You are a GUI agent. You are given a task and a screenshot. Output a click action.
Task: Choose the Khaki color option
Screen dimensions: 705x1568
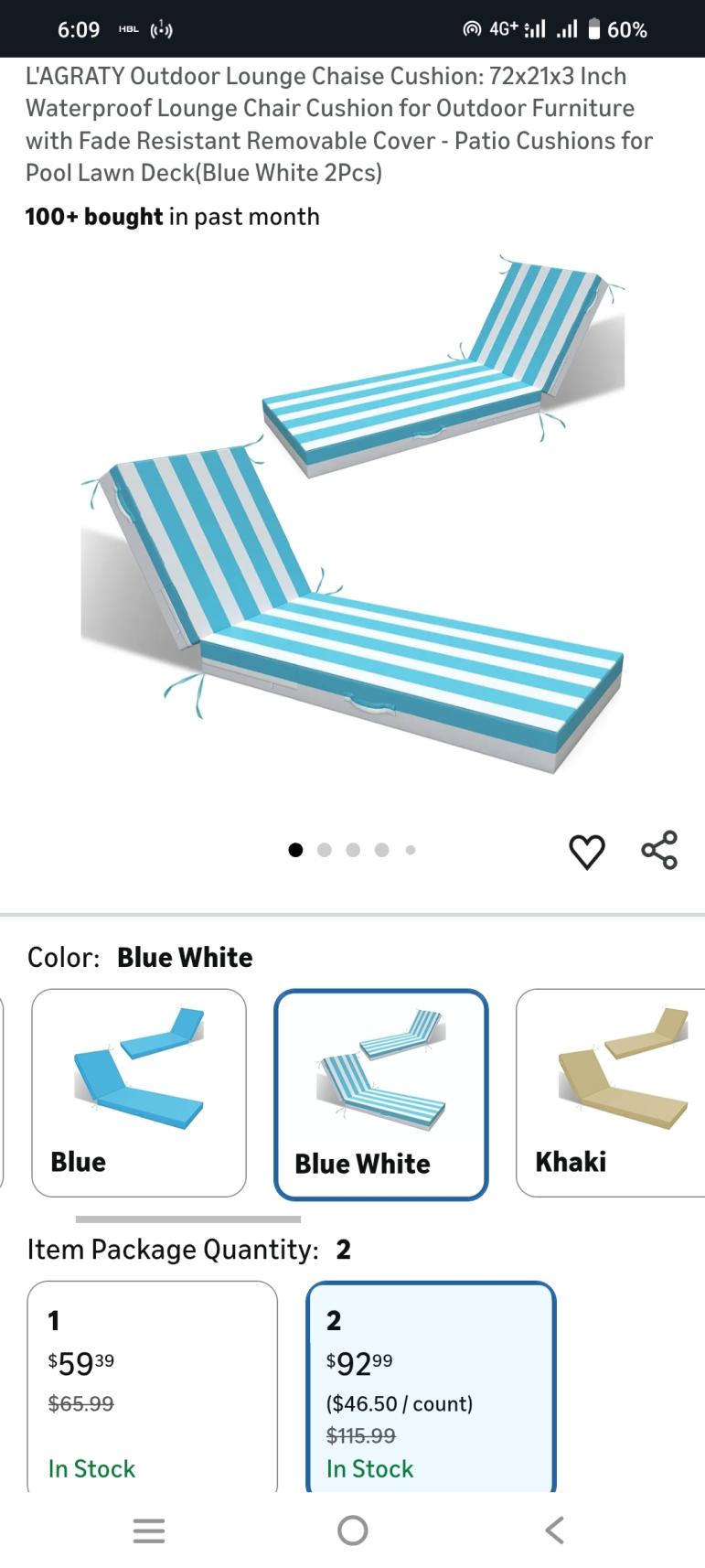click(x=610, y=1092)
